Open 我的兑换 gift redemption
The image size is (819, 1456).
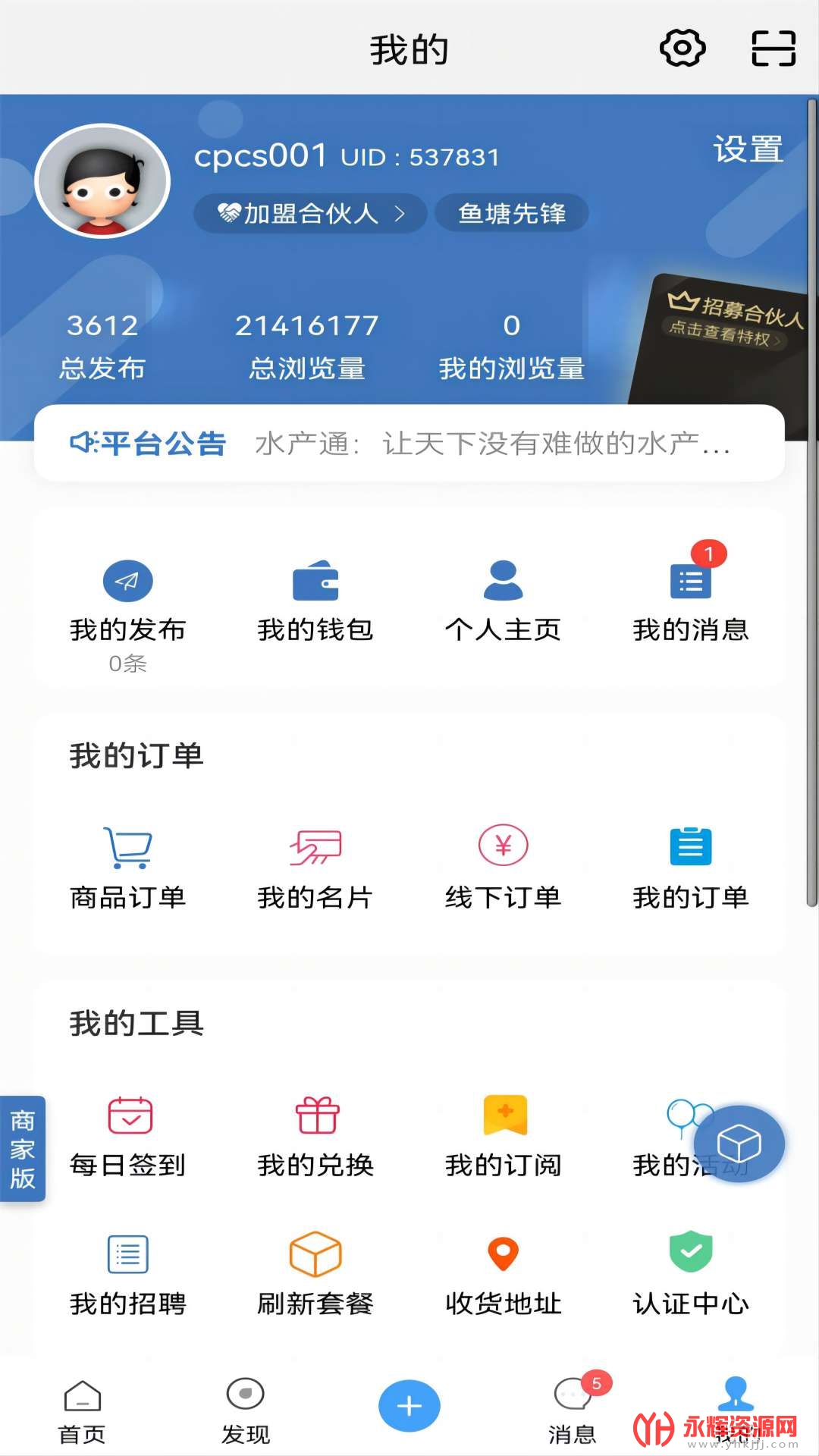(315, 1136)
